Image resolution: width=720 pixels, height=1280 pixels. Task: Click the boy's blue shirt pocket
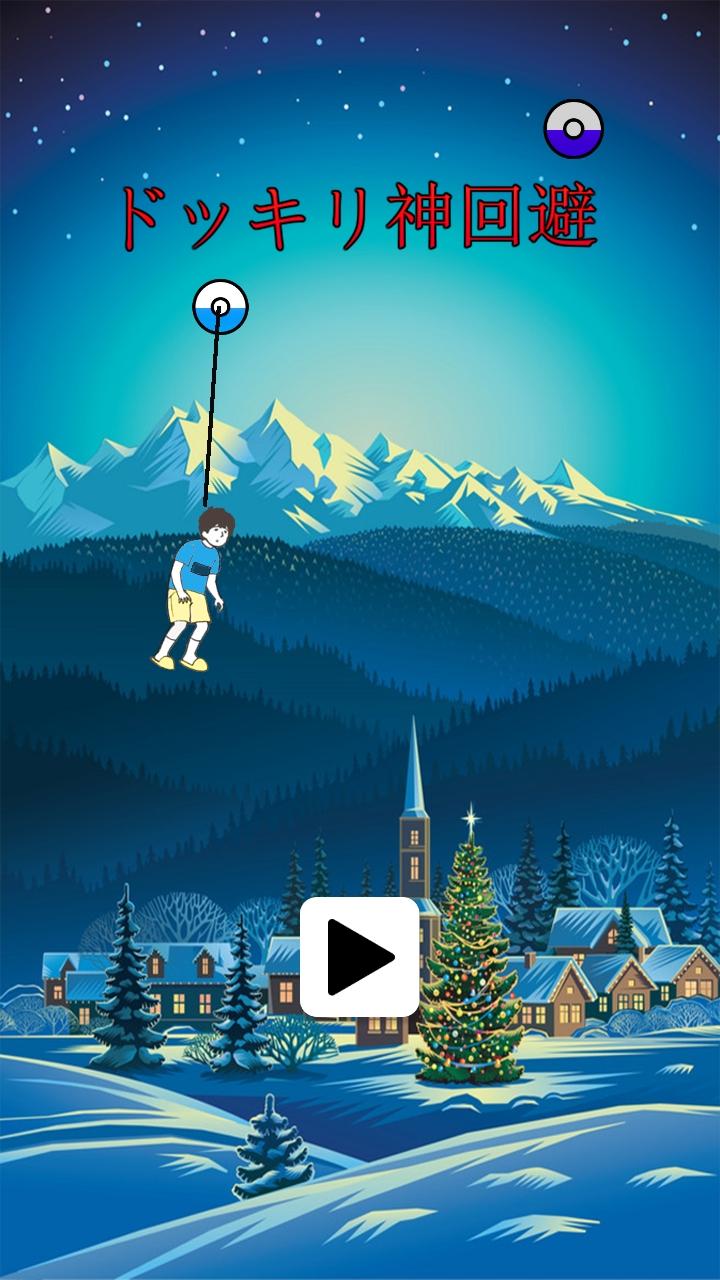click(201, 570)
